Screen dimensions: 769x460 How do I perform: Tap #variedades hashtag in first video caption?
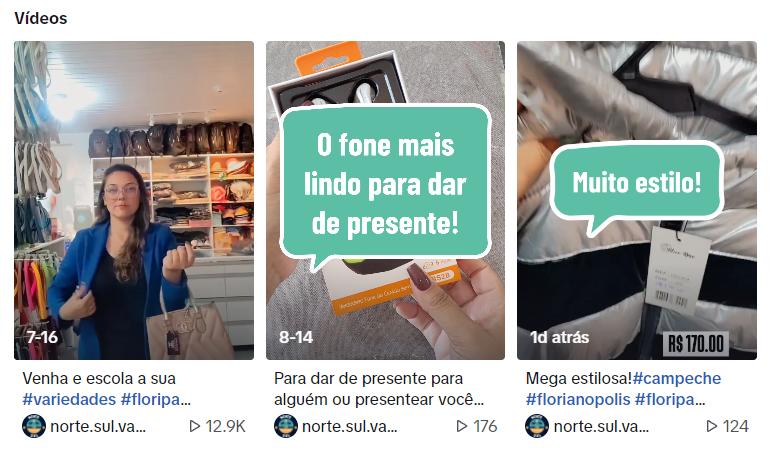(x=68, y=399)
